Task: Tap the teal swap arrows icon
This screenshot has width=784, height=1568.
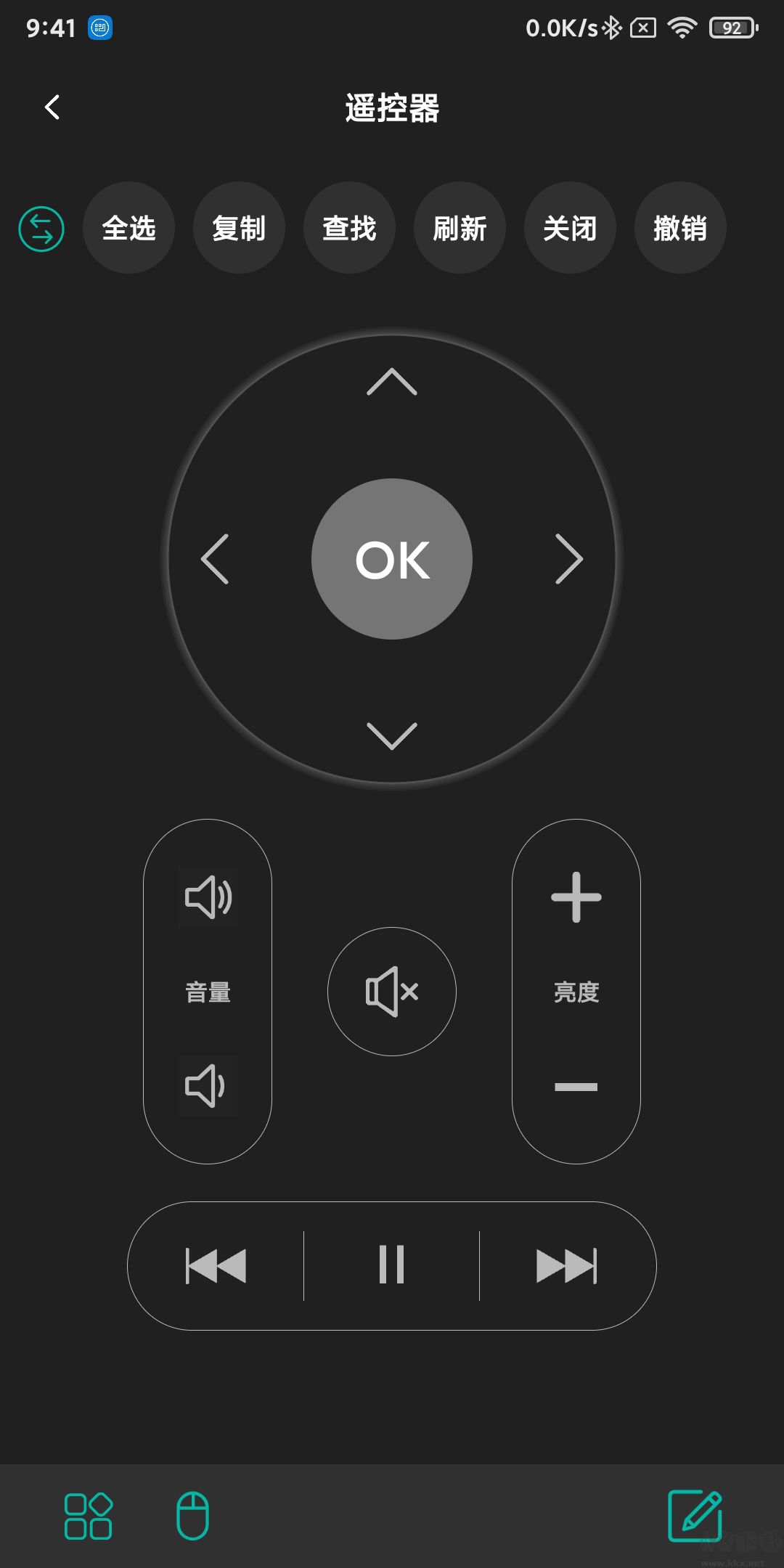Action: 41,229
